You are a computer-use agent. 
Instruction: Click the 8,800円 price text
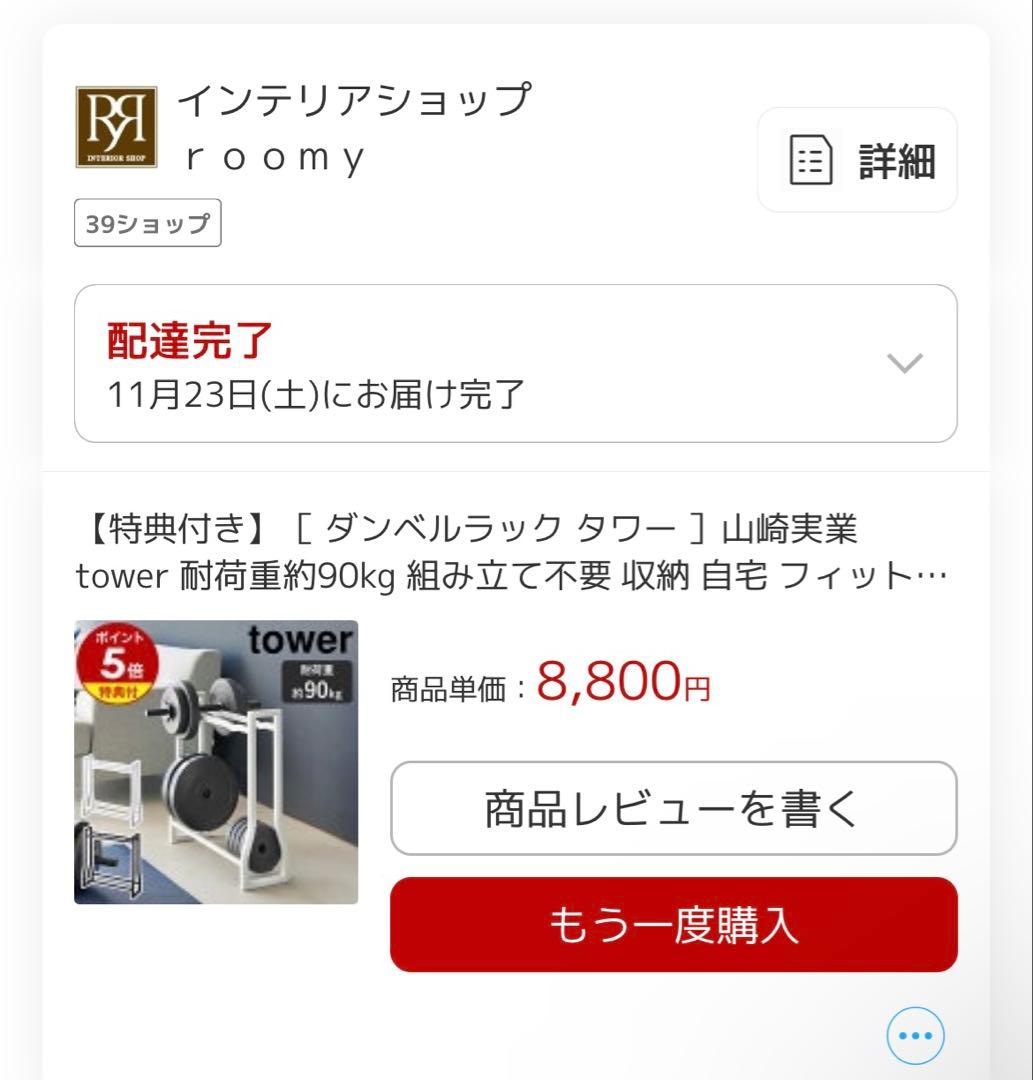[615, 683]
